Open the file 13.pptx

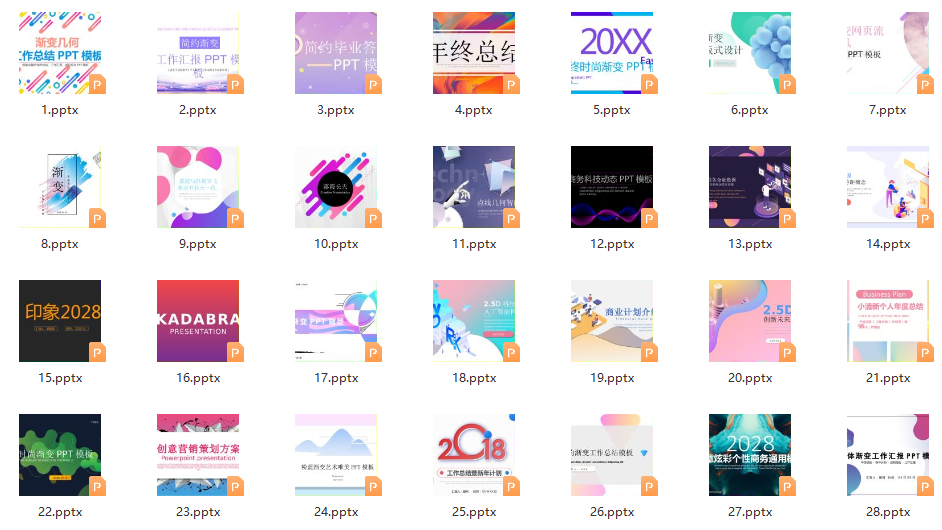coord(750,187)
